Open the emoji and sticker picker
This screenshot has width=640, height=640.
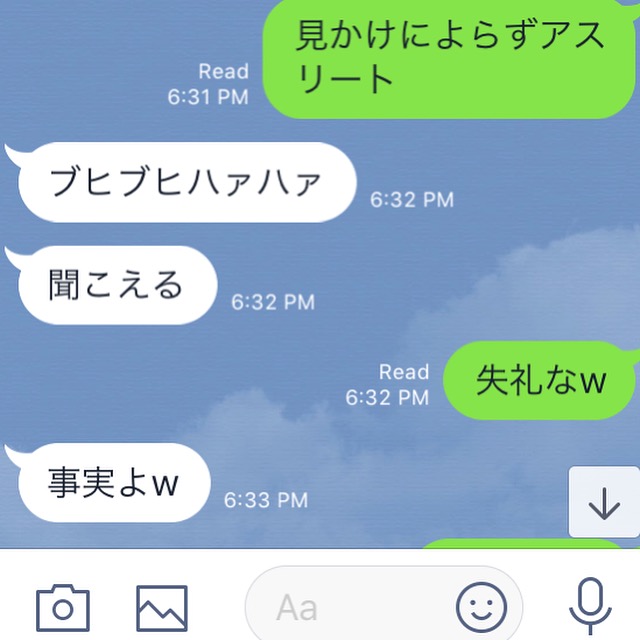pos(482,606)
